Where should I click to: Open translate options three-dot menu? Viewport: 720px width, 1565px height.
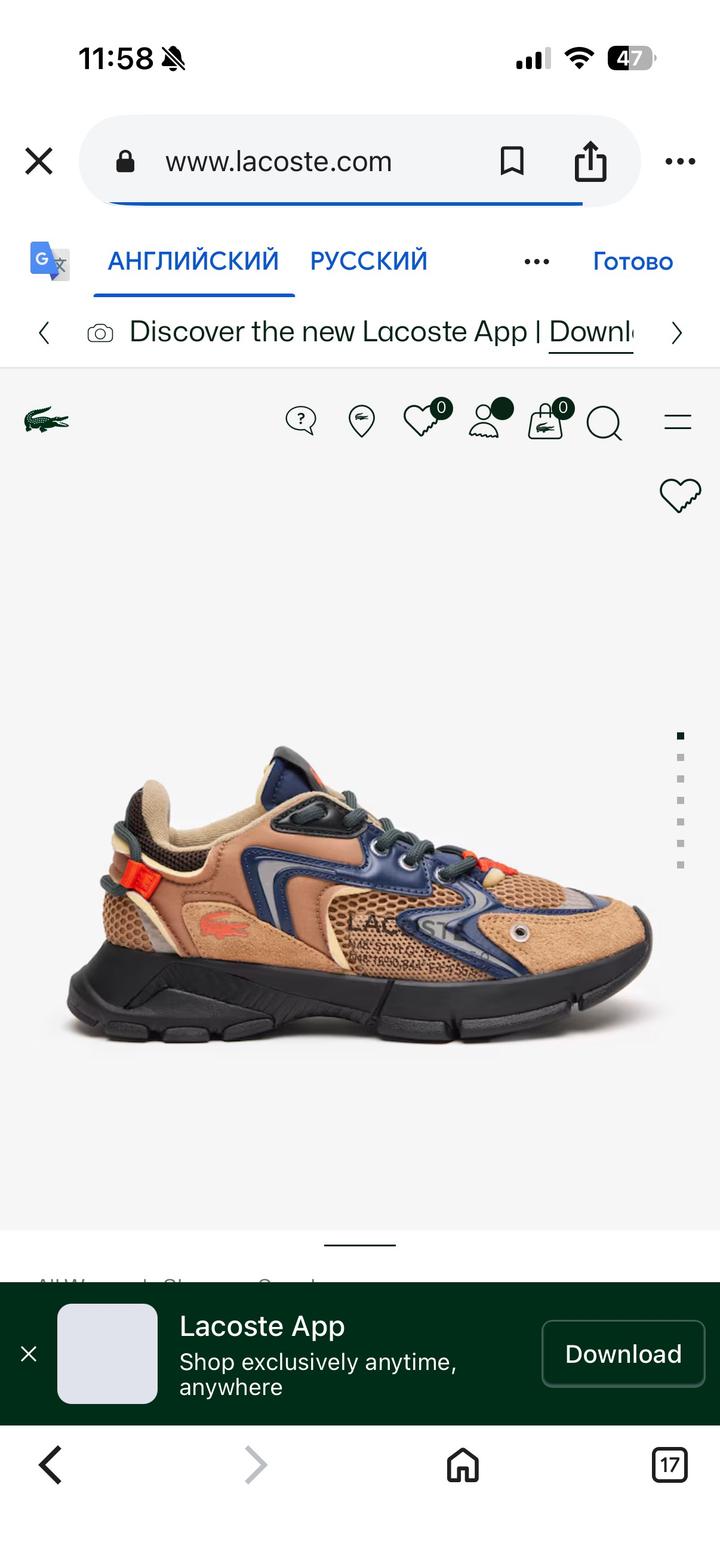point(537,262)
